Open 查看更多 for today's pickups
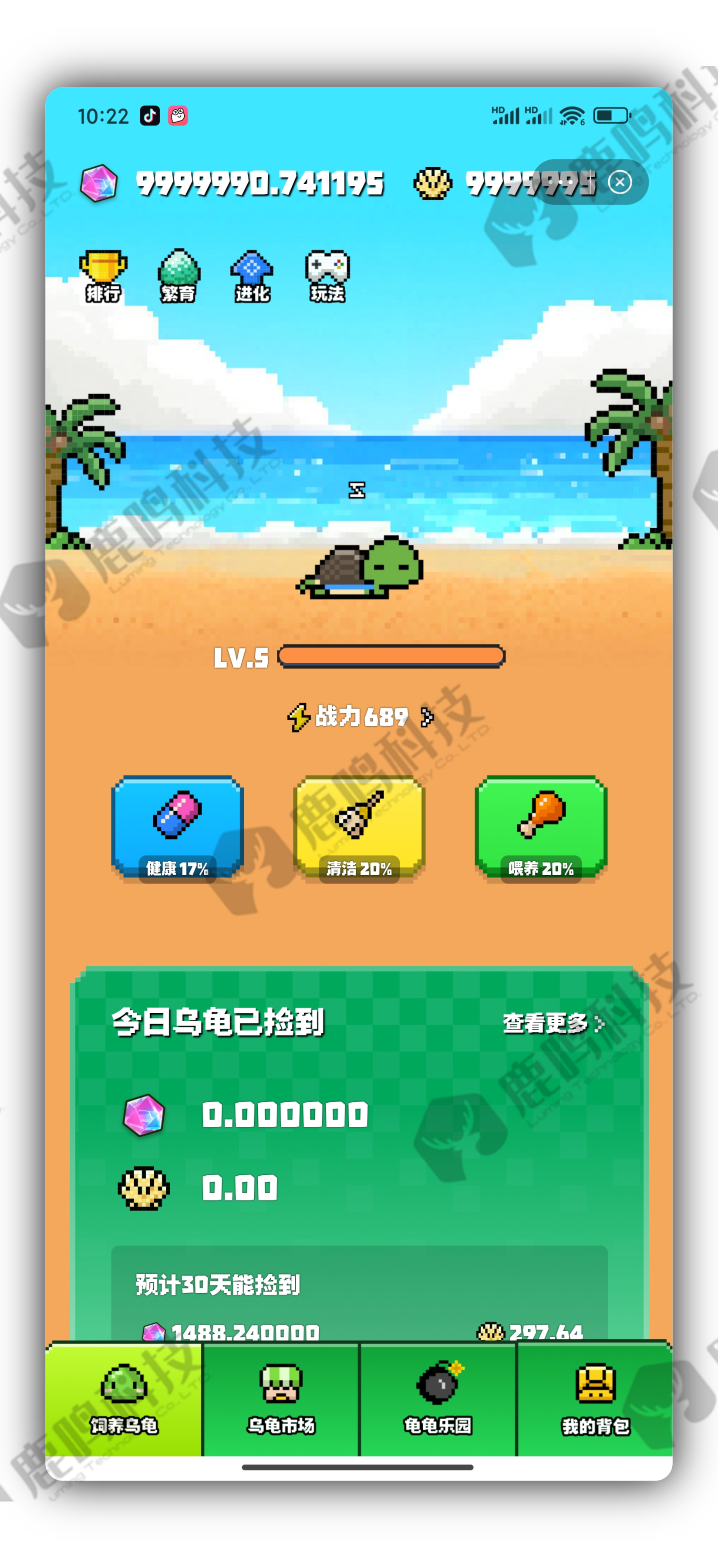Viewport: 718px width, 1568px height. point(553,1024)
